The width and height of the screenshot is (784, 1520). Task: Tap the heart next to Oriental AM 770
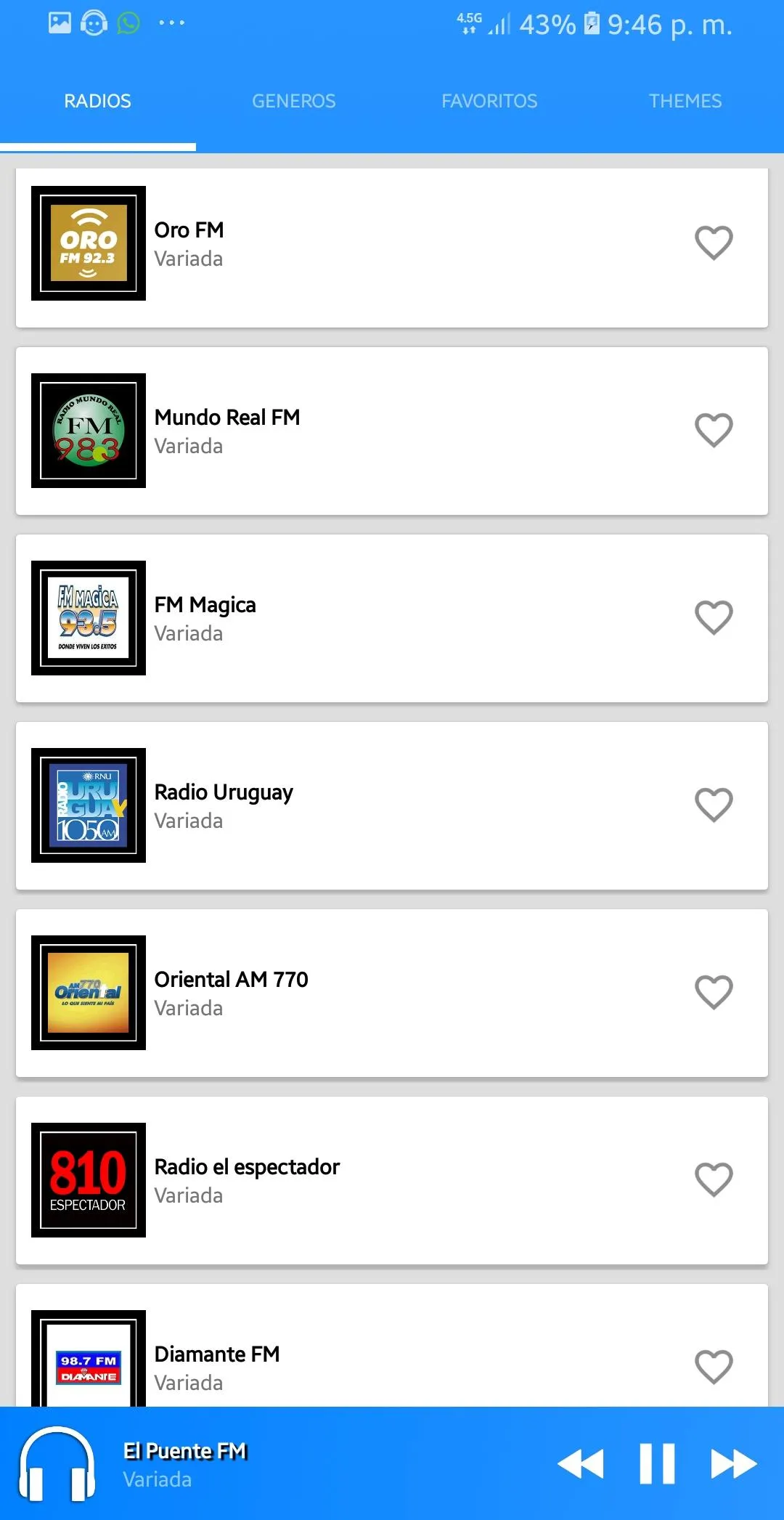pyautogui.click(x=714, y=992)
